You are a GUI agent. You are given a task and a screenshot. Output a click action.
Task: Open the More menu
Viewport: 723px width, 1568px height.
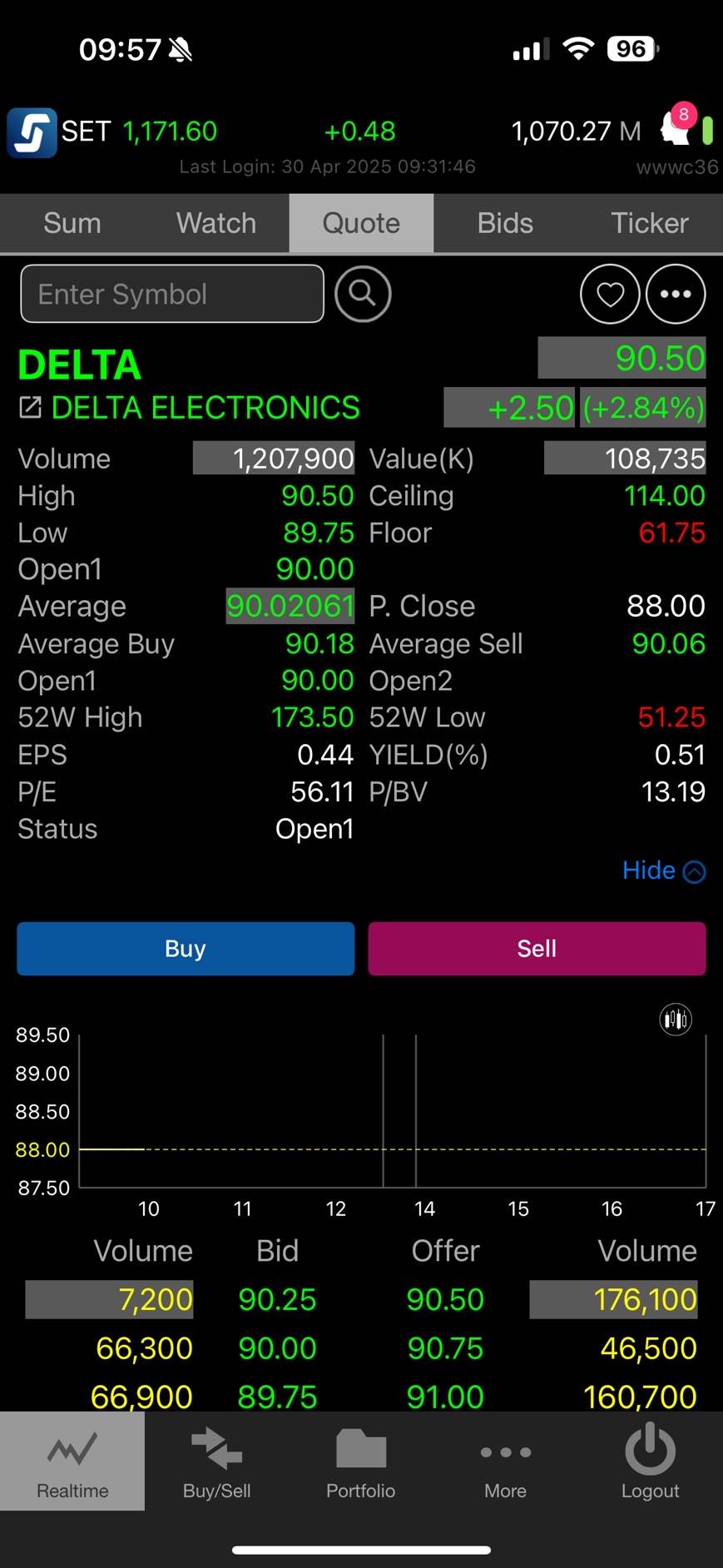point(505,1461)
